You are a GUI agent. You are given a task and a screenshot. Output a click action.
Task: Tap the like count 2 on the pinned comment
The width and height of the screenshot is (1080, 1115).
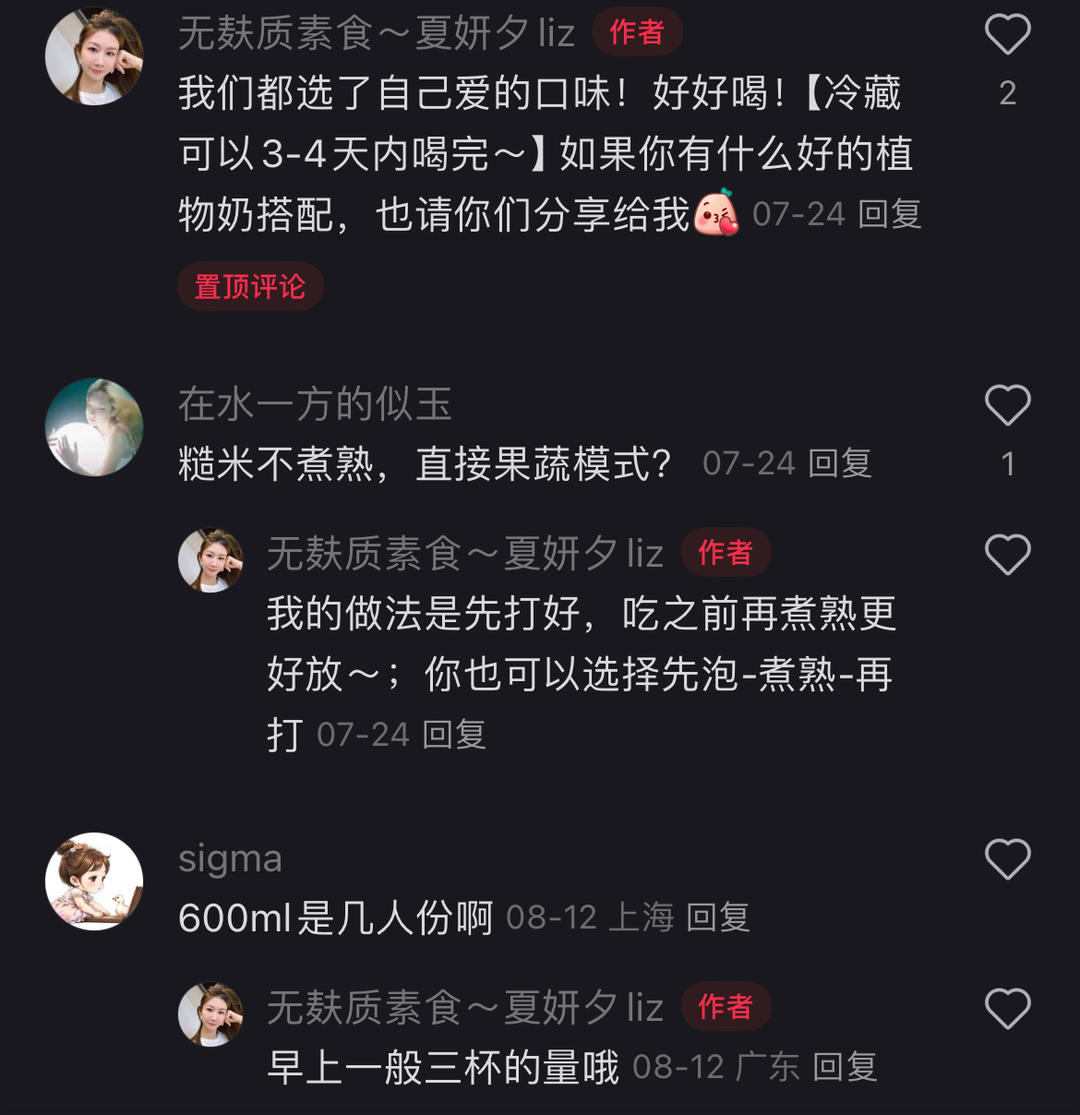[1009, 92]
